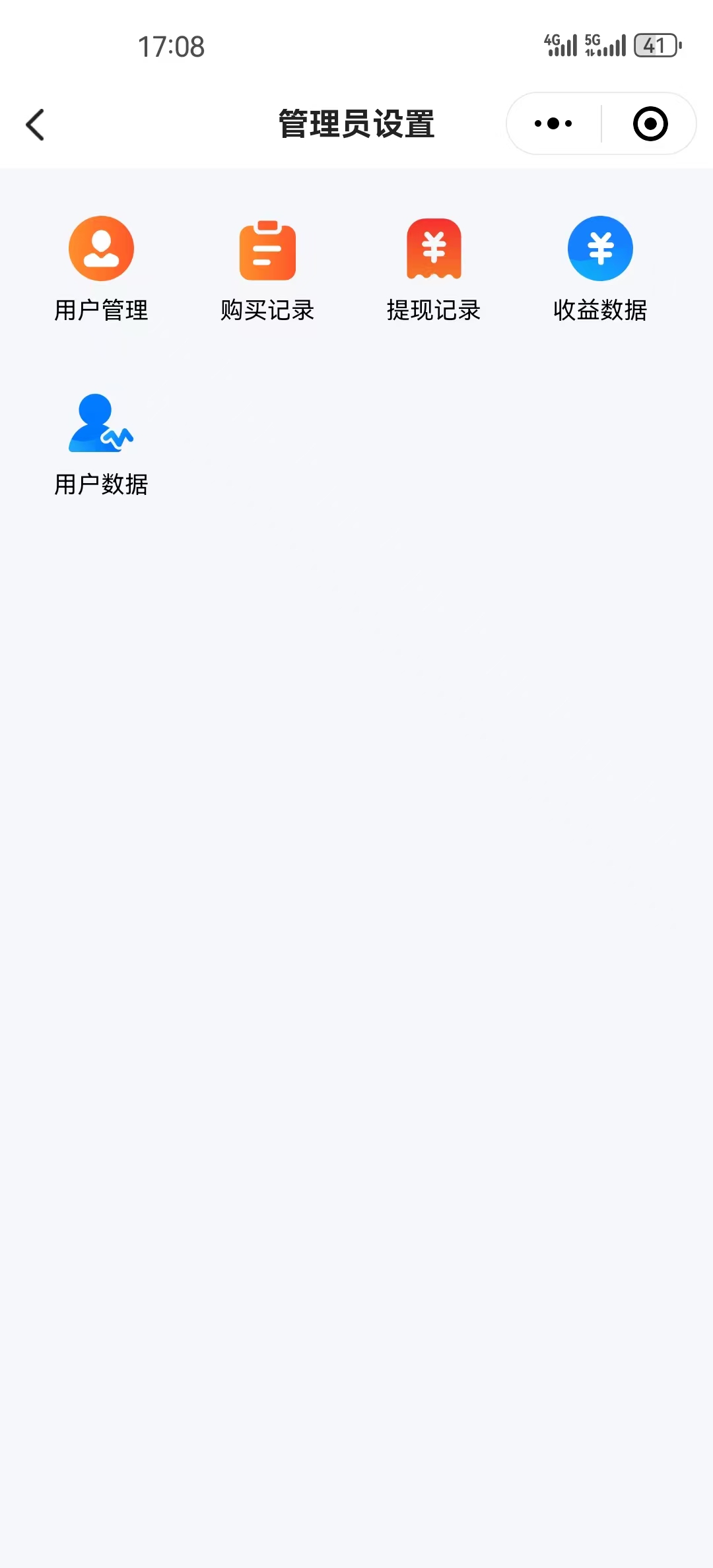Viewport: 713px width, 1568px height.
Task: View 提现记录 (withdrawal records)
Action: (x=434, y=269)
